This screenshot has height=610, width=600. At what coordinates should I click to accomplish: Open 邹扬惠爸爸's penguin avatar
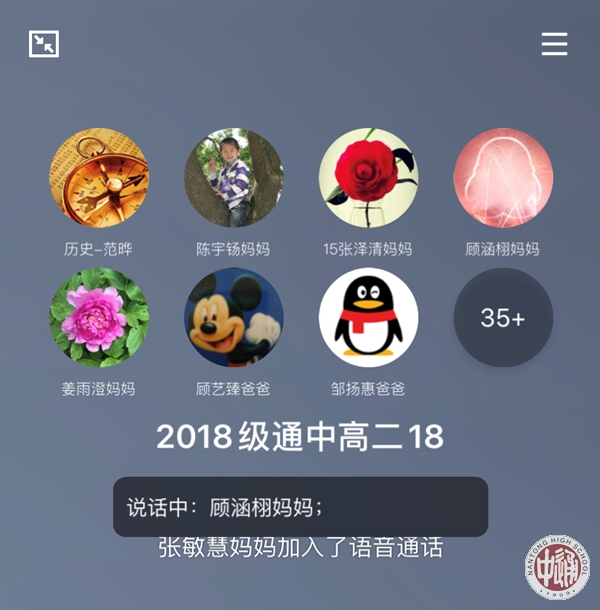[368, 318]
